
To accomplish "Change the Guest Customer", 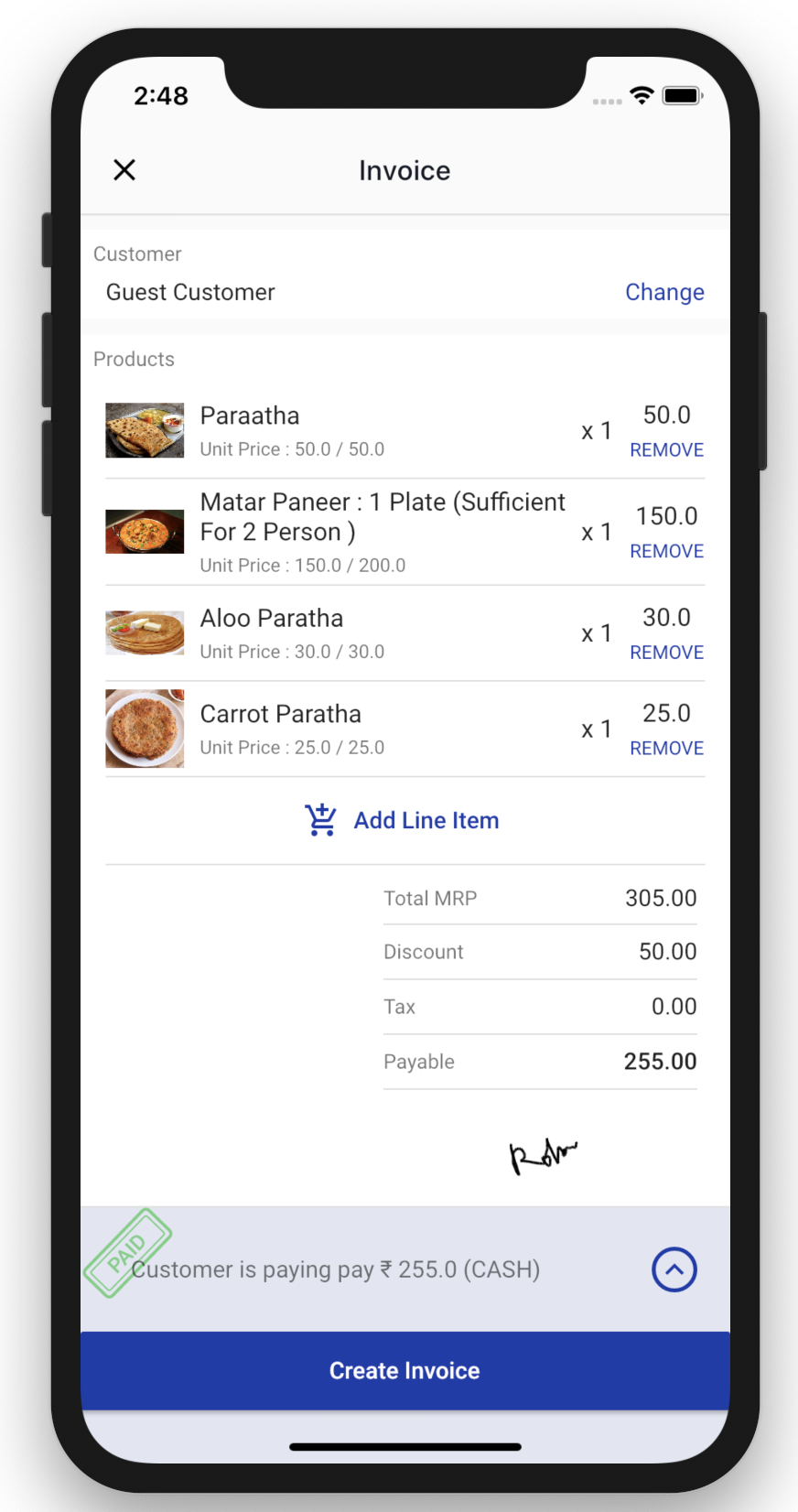I will [664, 292].
